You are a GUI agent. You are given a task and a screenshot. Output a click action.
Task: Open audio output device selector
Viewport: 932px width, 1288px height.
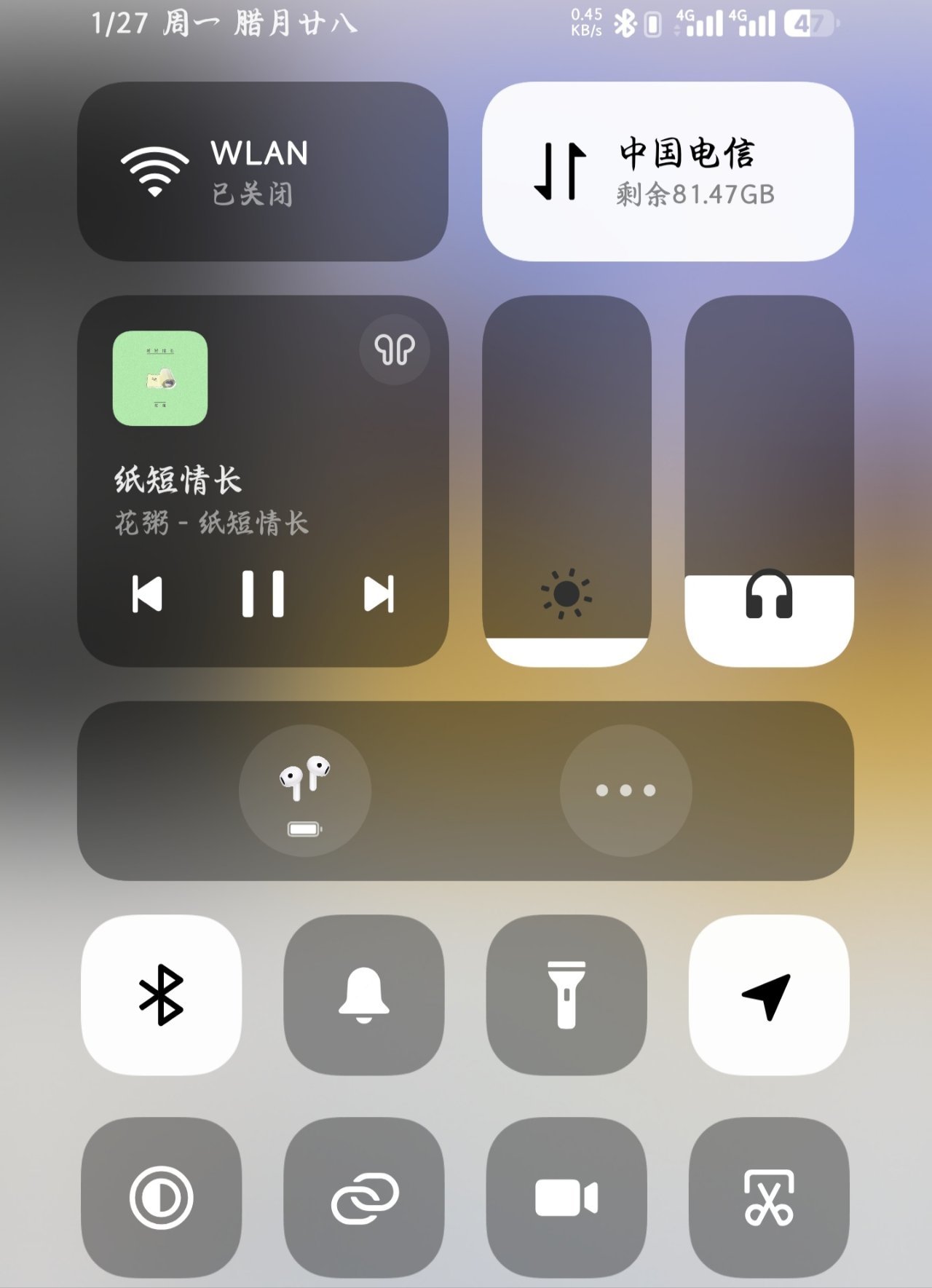(x=395, y=350)
